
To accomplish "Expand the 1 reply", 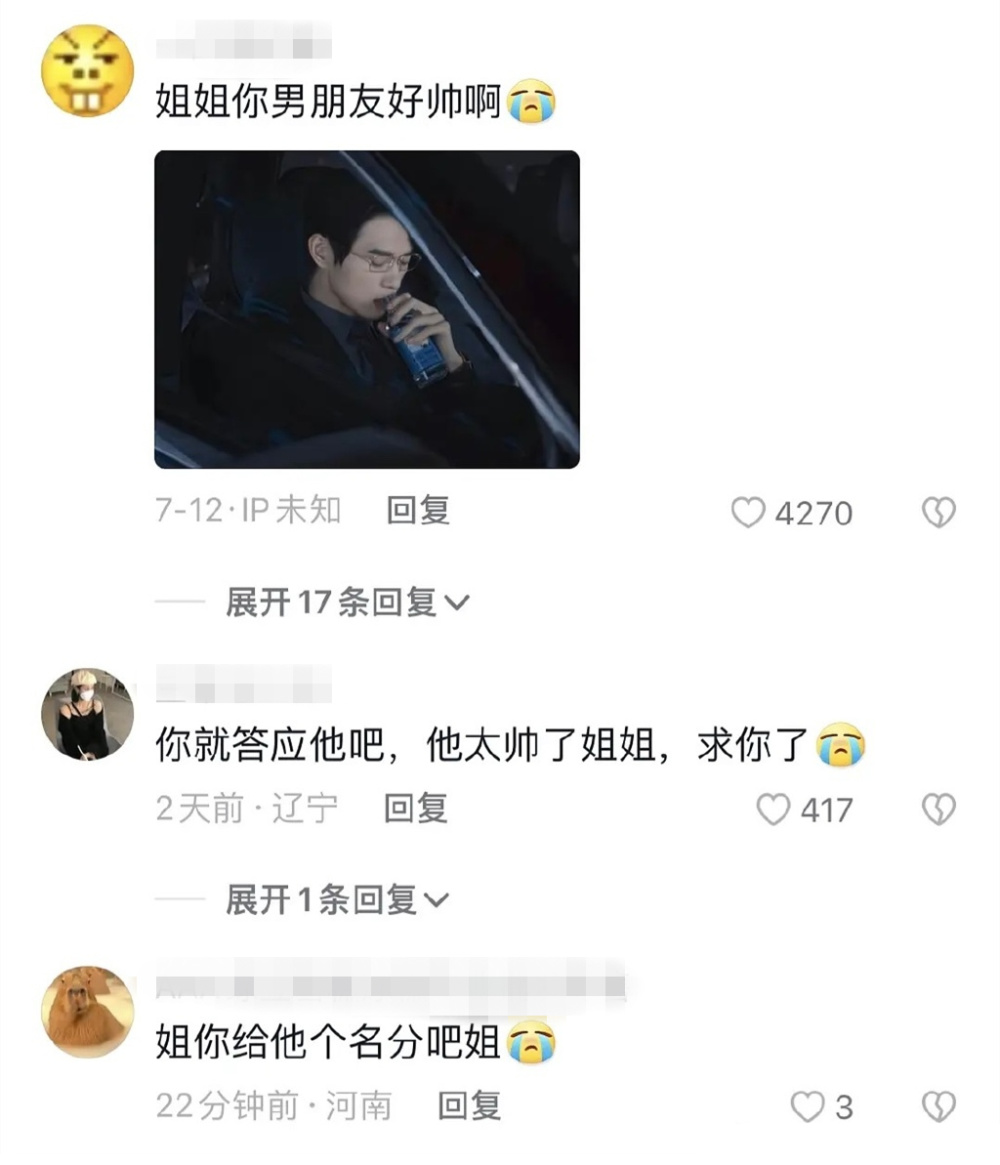I will click(336, 900).
